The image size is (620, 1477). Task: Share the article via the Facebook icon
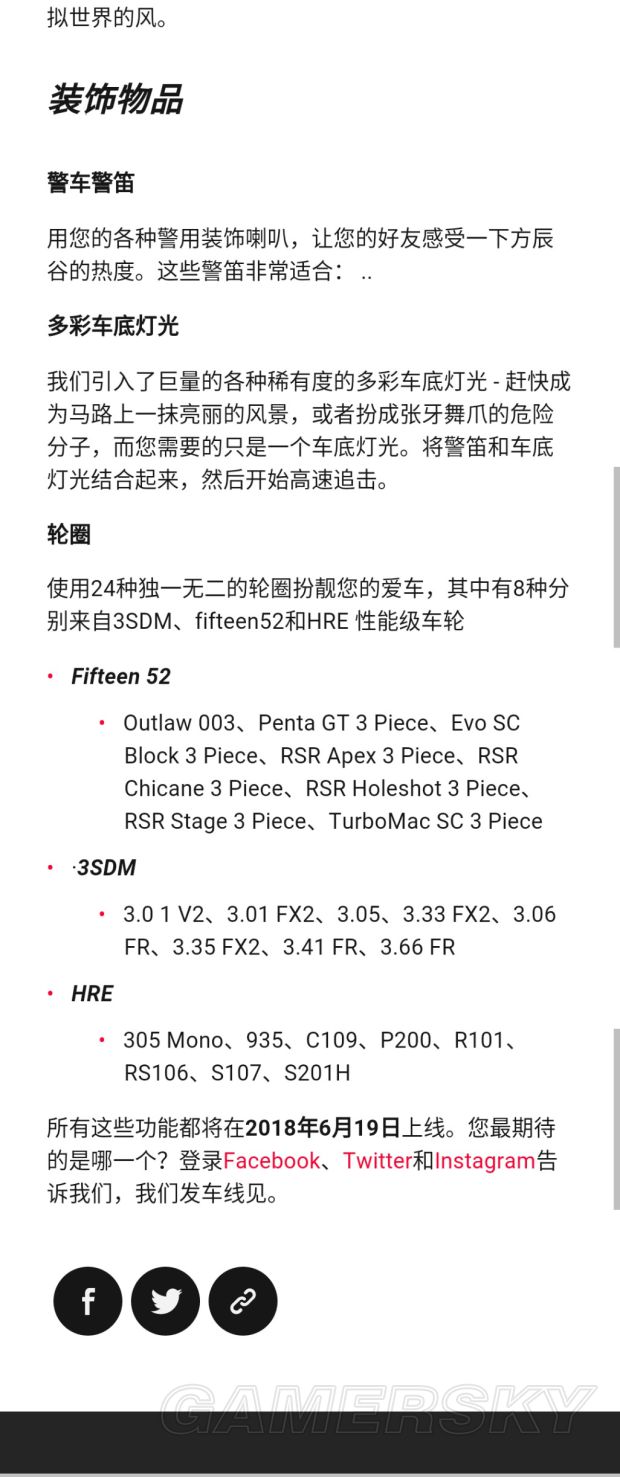pyautogui.click(x=88, y=1301)
